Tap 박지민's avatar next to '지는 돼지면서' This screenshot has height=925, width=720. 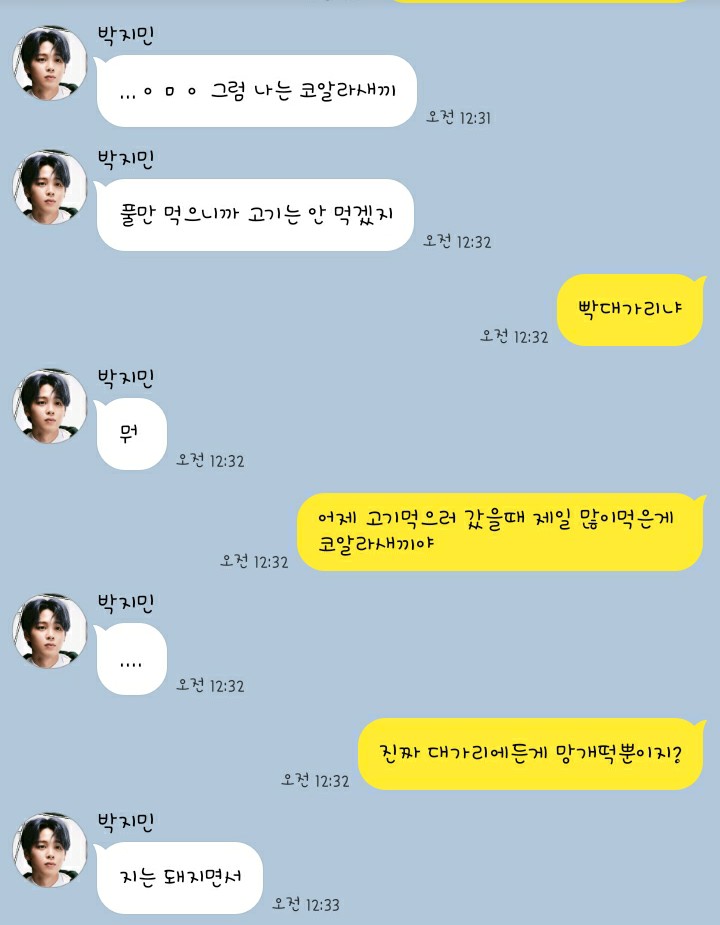[49, 850]
